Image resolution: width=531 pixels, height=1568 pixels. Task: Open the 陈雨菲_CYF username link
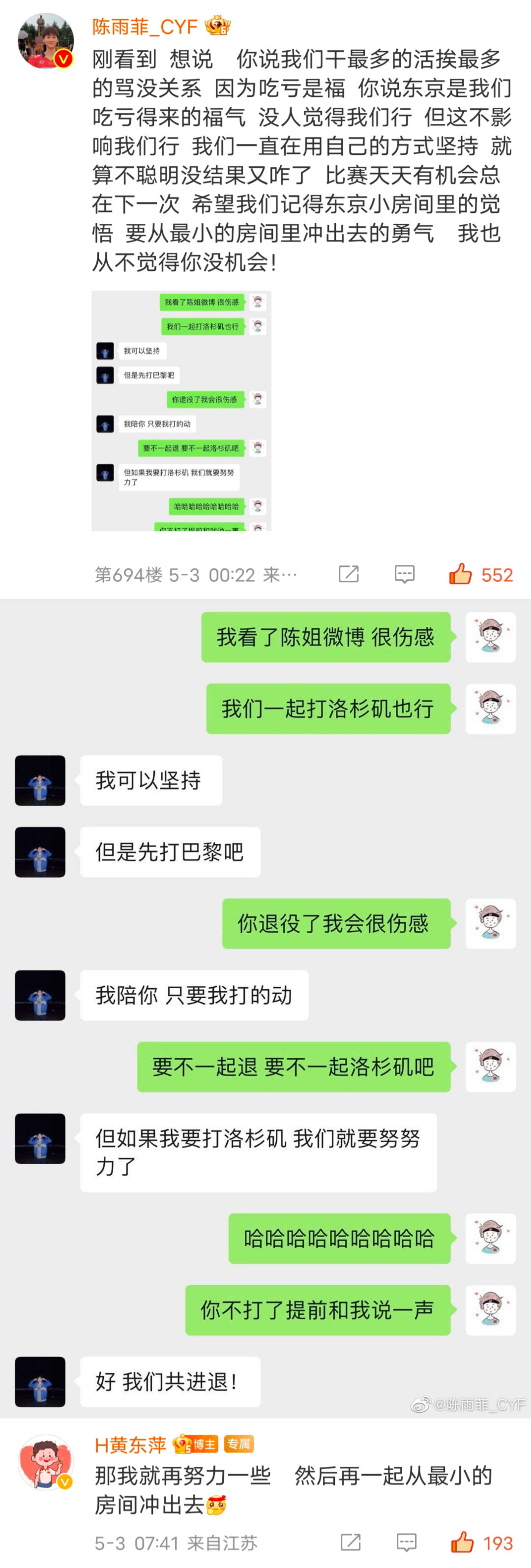pos(145,27)
